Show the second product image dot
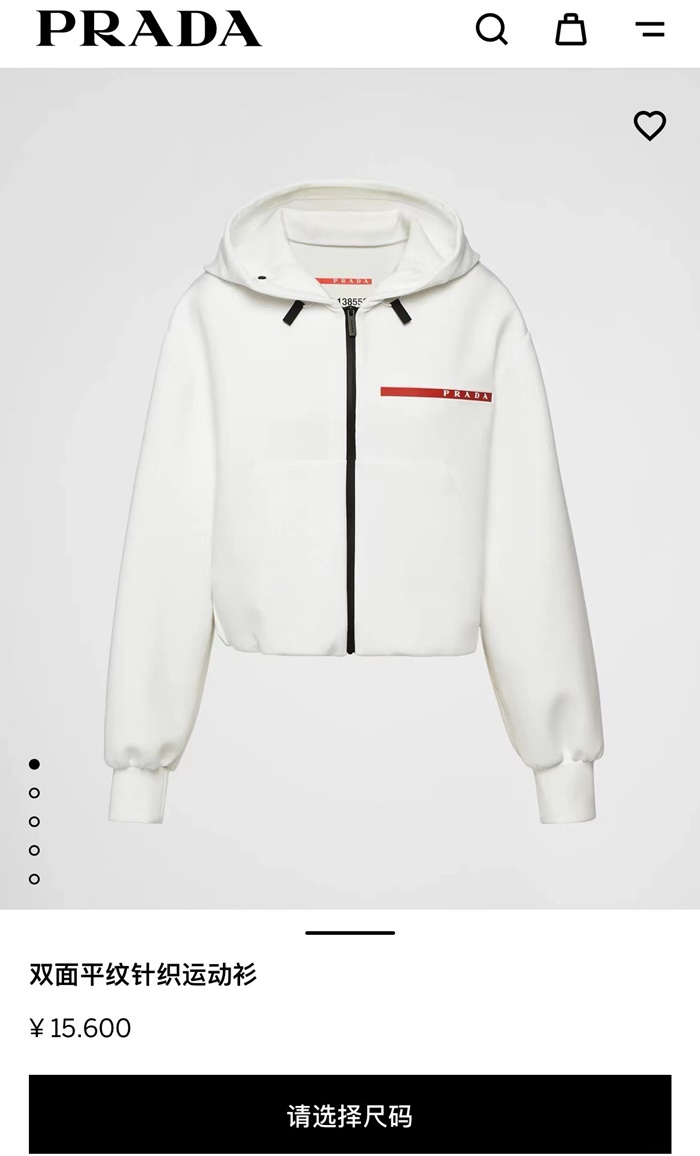Image resolution: width=700 pixels, height=1156 pixels. tap(35, 793)
